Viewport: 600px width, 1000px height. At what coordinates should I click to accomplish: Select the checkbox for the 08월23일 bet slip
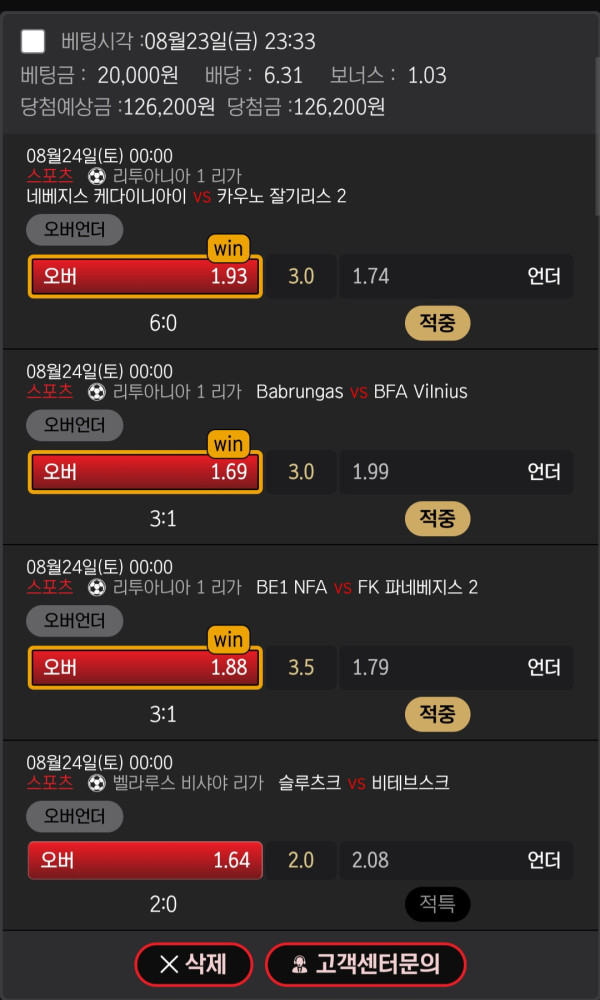(x=33, y=41)
